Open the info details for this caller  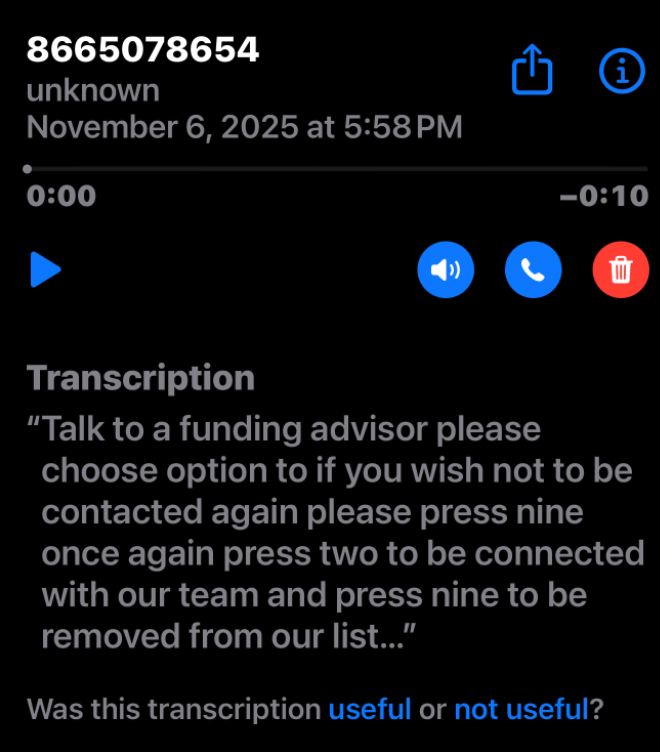pyautogui.click(x=622, y=71)
